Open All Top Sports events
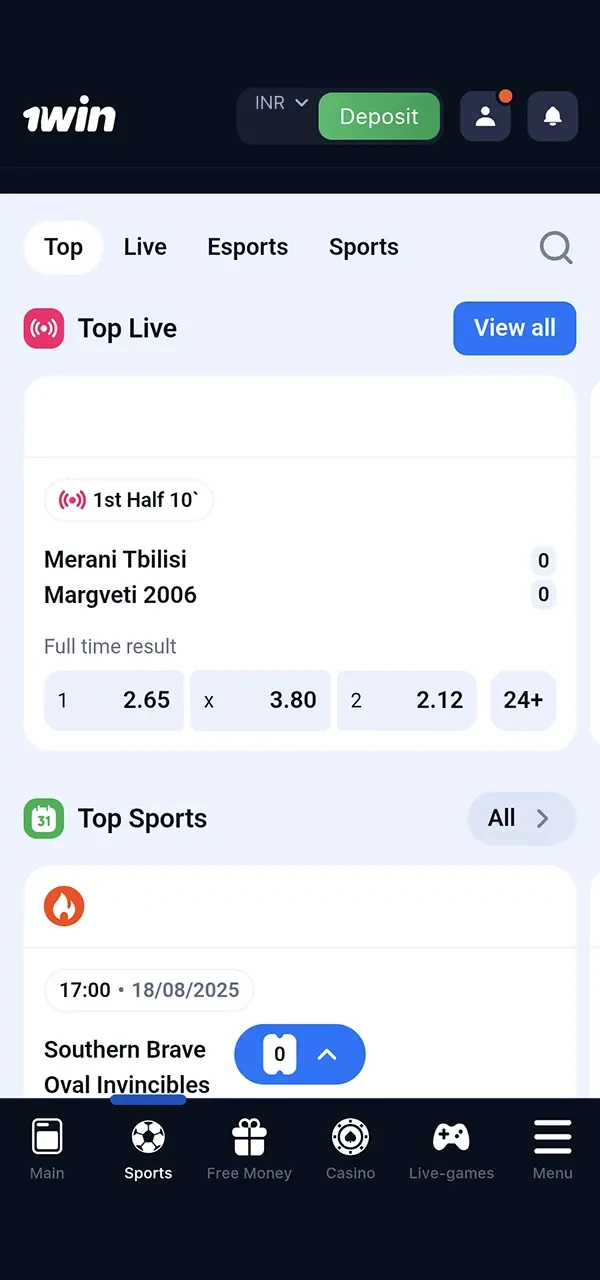Image resolution: width=600 pixels, height=1280 pixels. pyautogui.click(x=521, y=818)
